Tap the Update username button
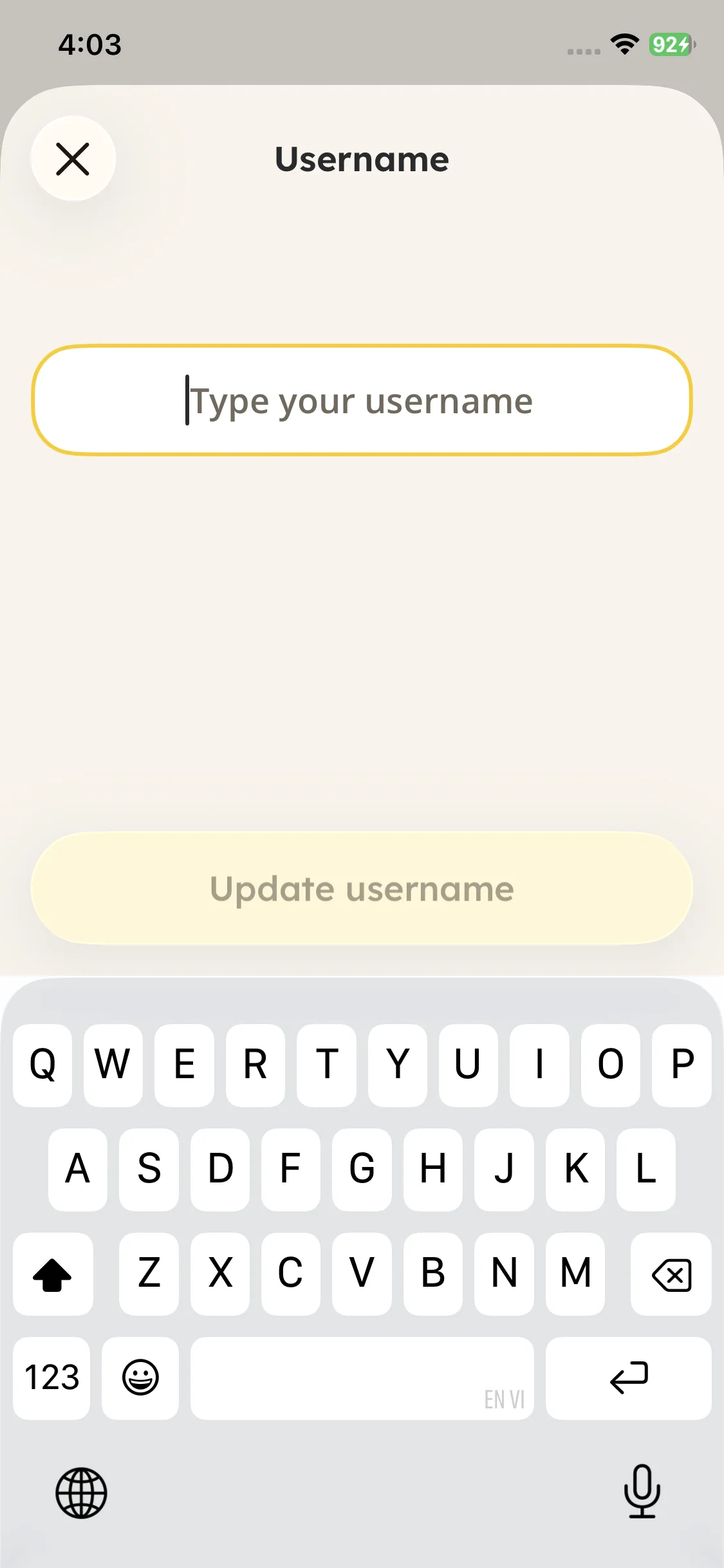The height and width of the screenshot is (1568, 724). click(x=362, y=888)
